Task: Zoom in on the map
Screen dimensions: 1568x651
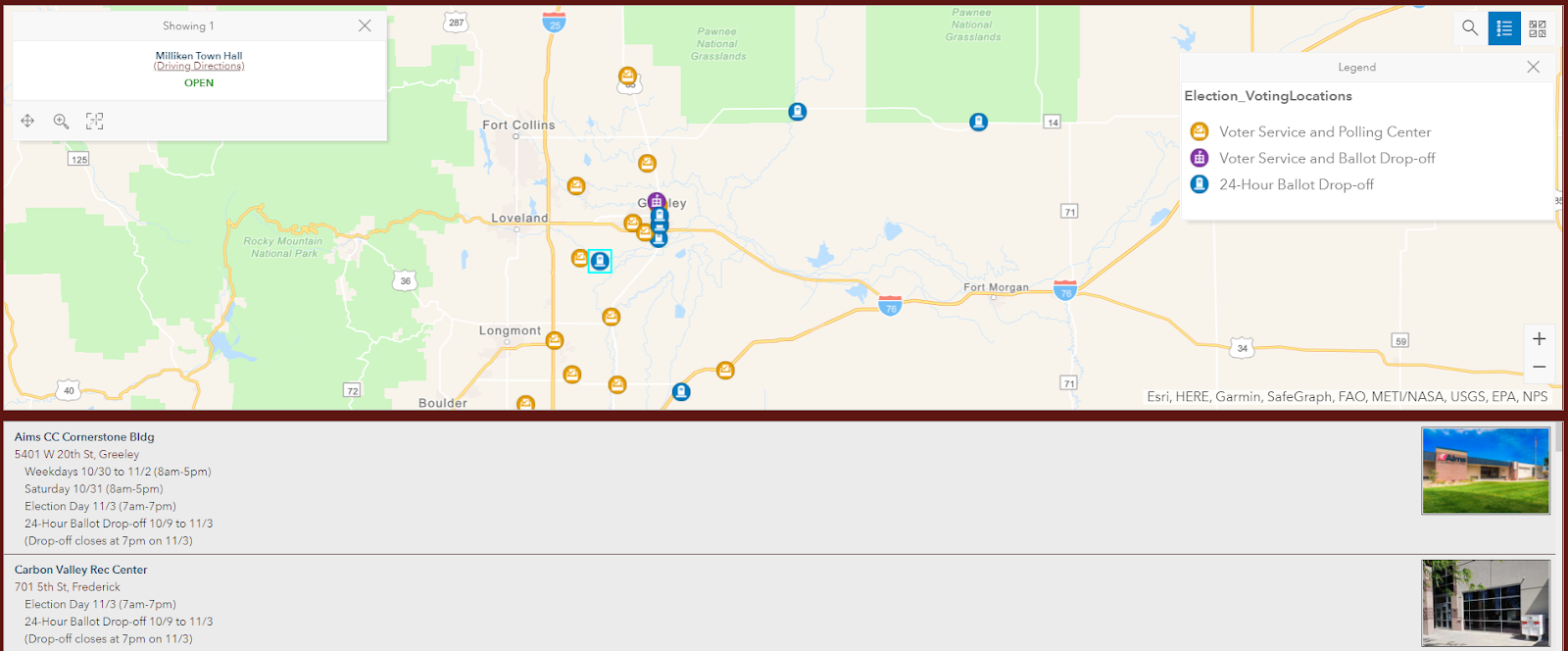Action: coord(1540,339)
